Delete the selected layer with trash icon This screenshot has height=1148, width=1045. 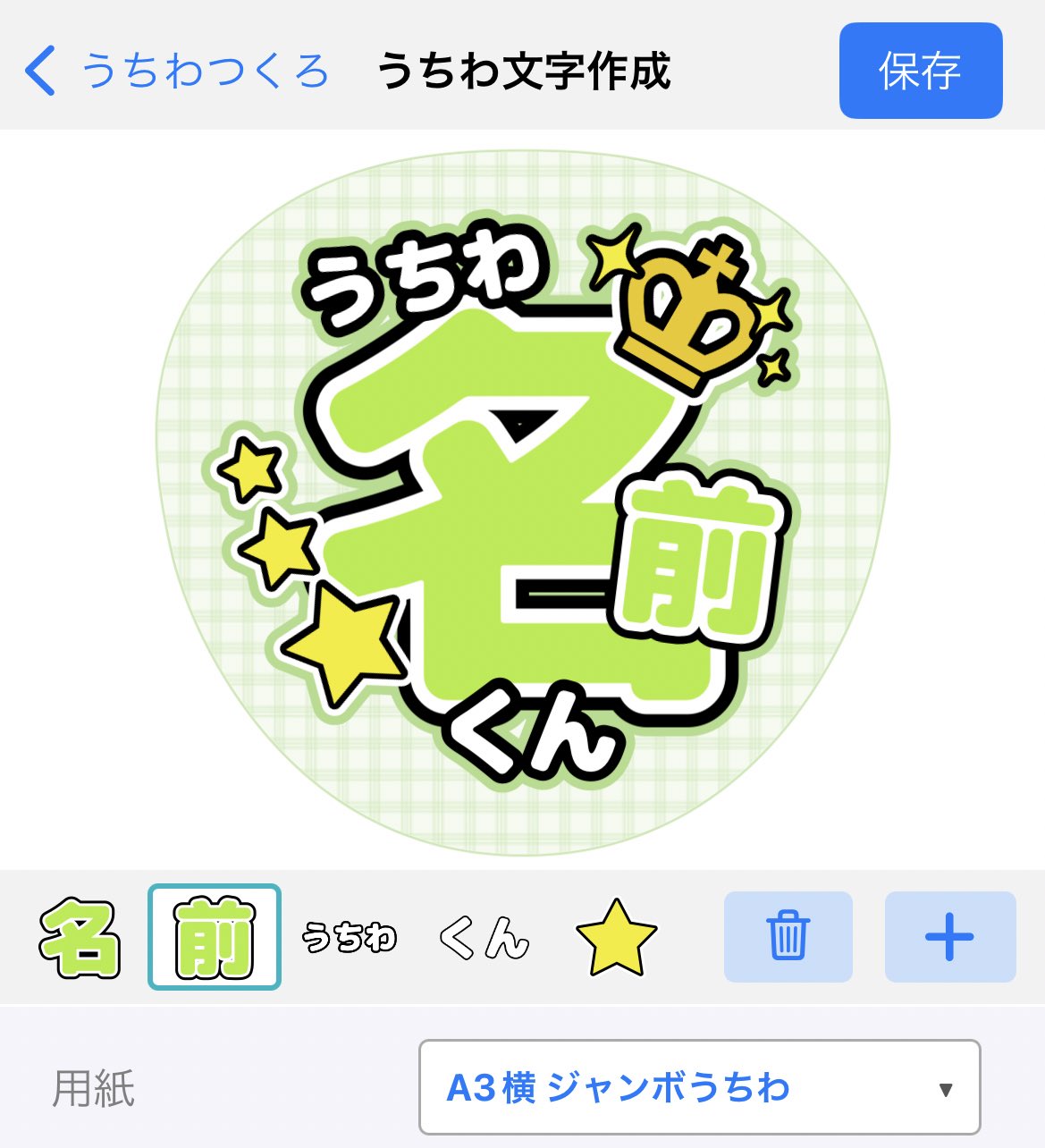click(788, 937)
